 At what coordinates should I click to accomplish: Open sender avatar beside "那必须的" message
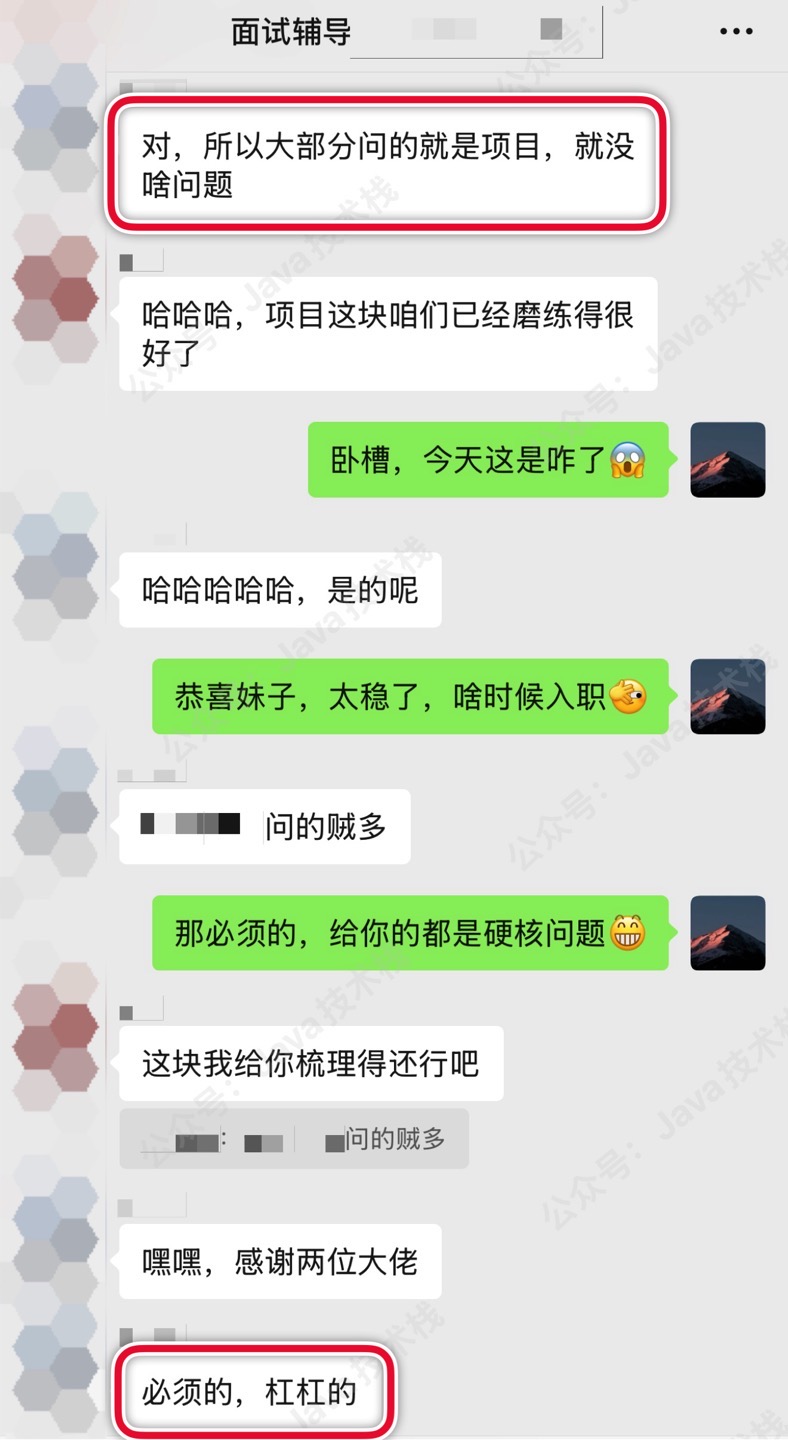pyautogui.click(x=727, y=933)
